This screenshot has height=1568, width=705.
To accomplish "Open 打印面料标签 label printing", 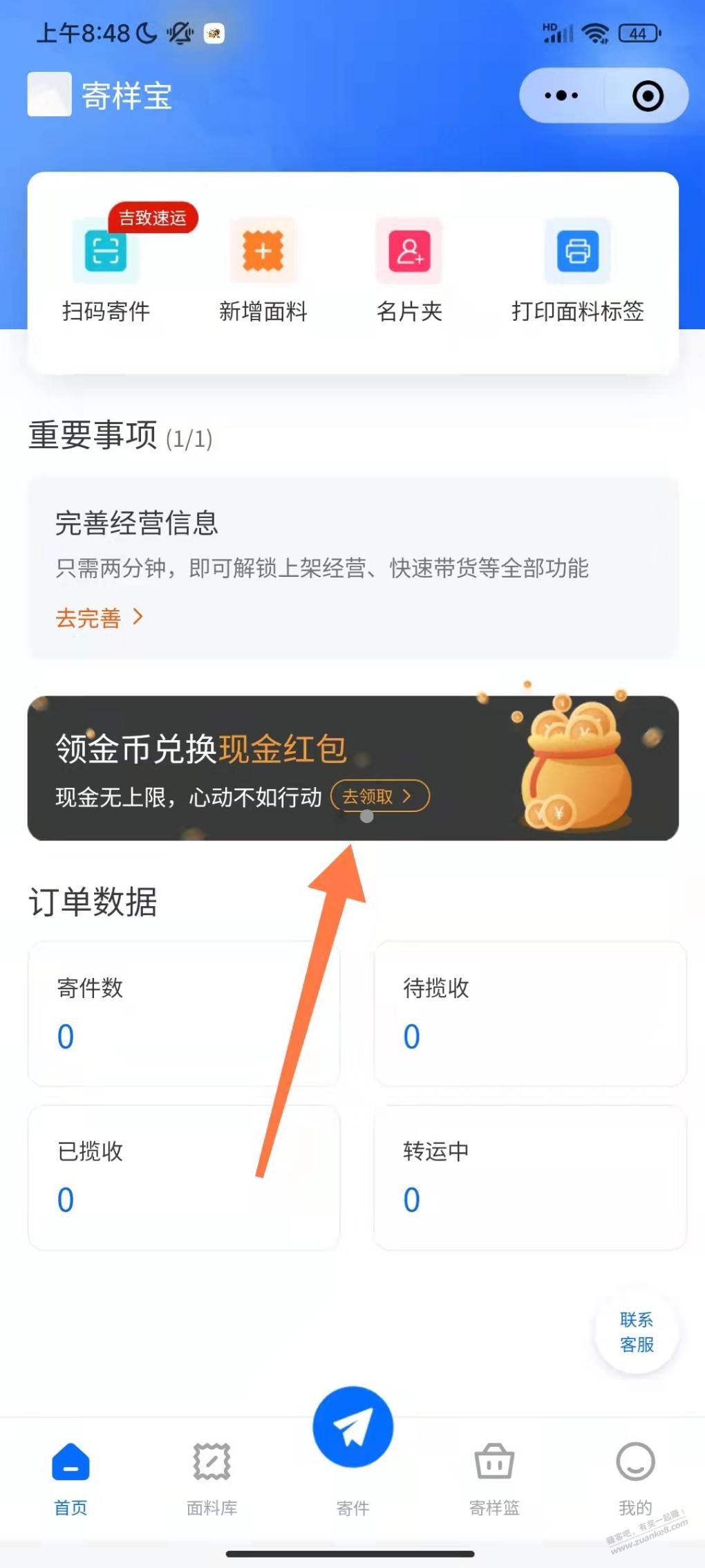I will coord(578,270).
